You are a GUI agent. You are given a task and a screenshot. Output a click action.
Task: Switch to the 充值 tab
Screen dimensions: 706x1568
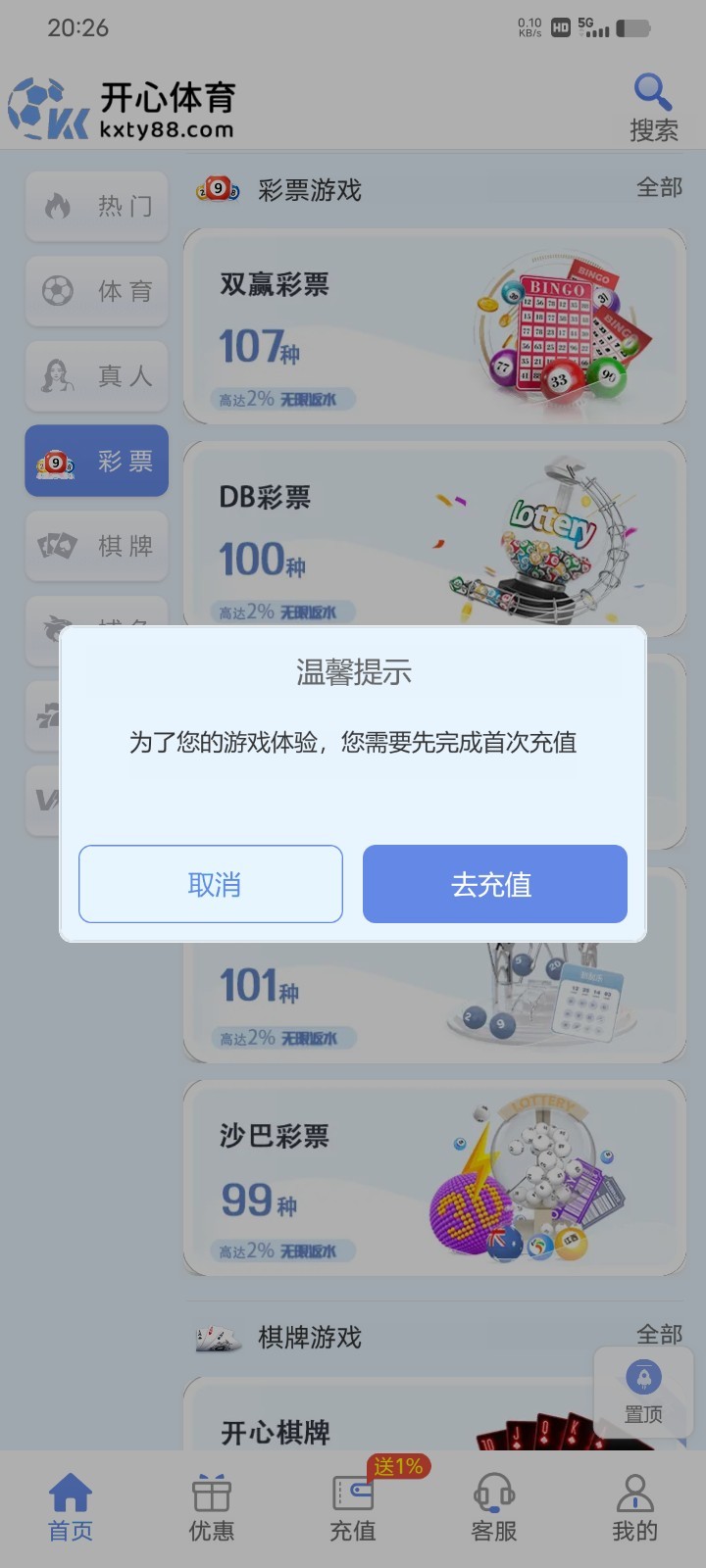click(x=353, y=1507)
